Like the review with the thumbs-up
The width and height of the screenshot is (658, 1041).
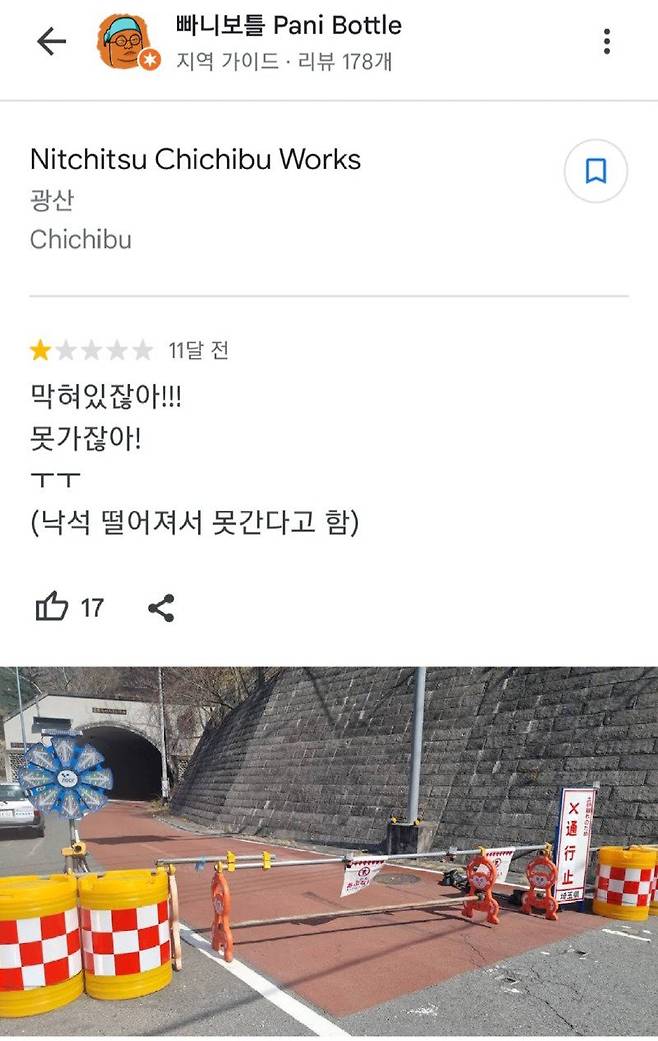tap(52, 607)
